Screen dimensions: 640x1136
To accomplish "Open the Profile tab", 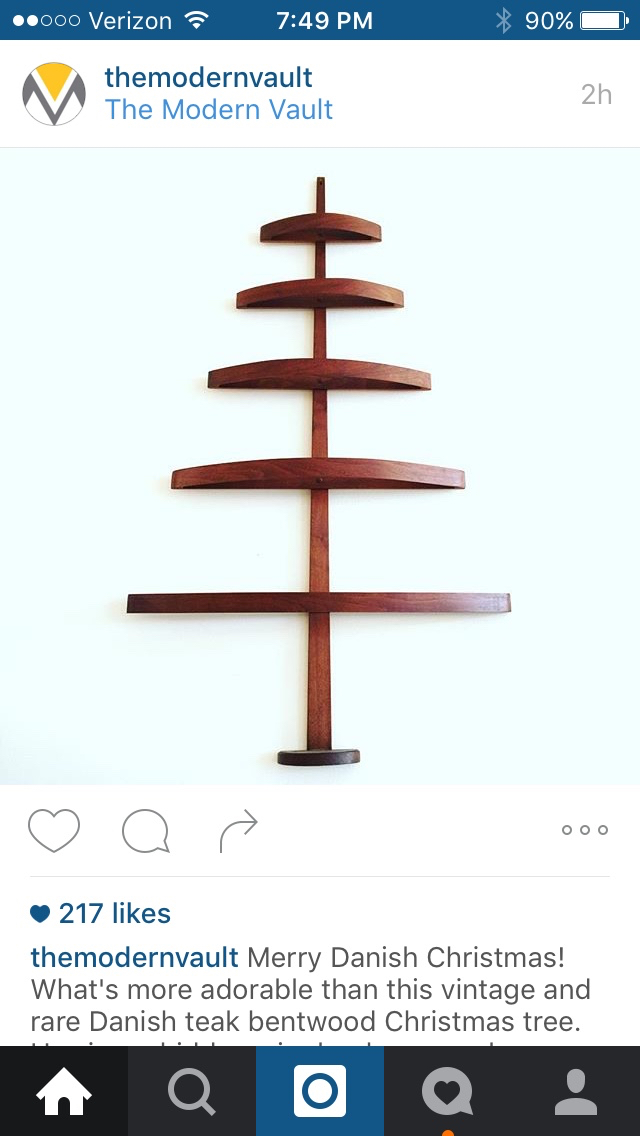I will point(576,1091).
